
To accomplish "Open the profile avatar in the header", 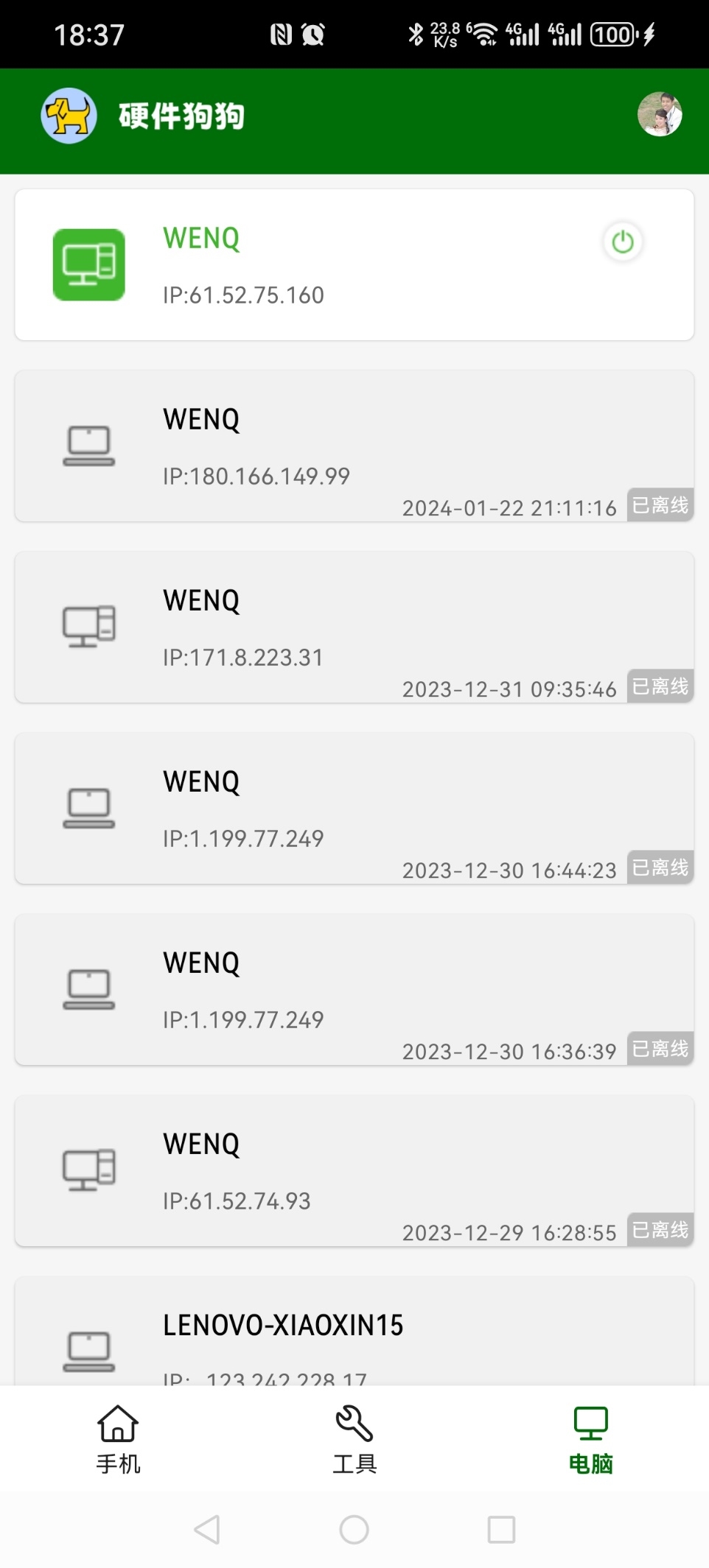I will point(659,114).
